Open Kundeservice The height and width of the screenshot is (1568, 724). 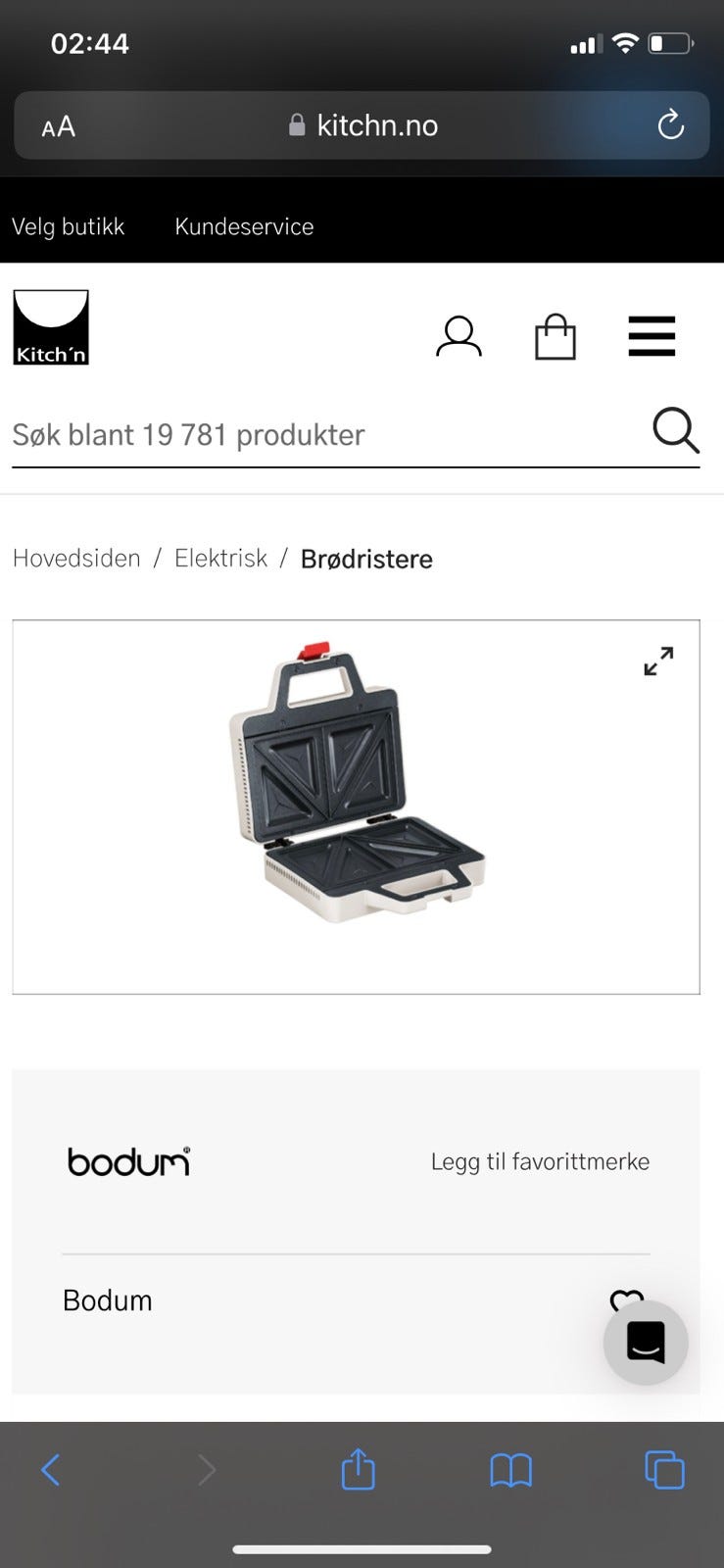coord(244,226)
